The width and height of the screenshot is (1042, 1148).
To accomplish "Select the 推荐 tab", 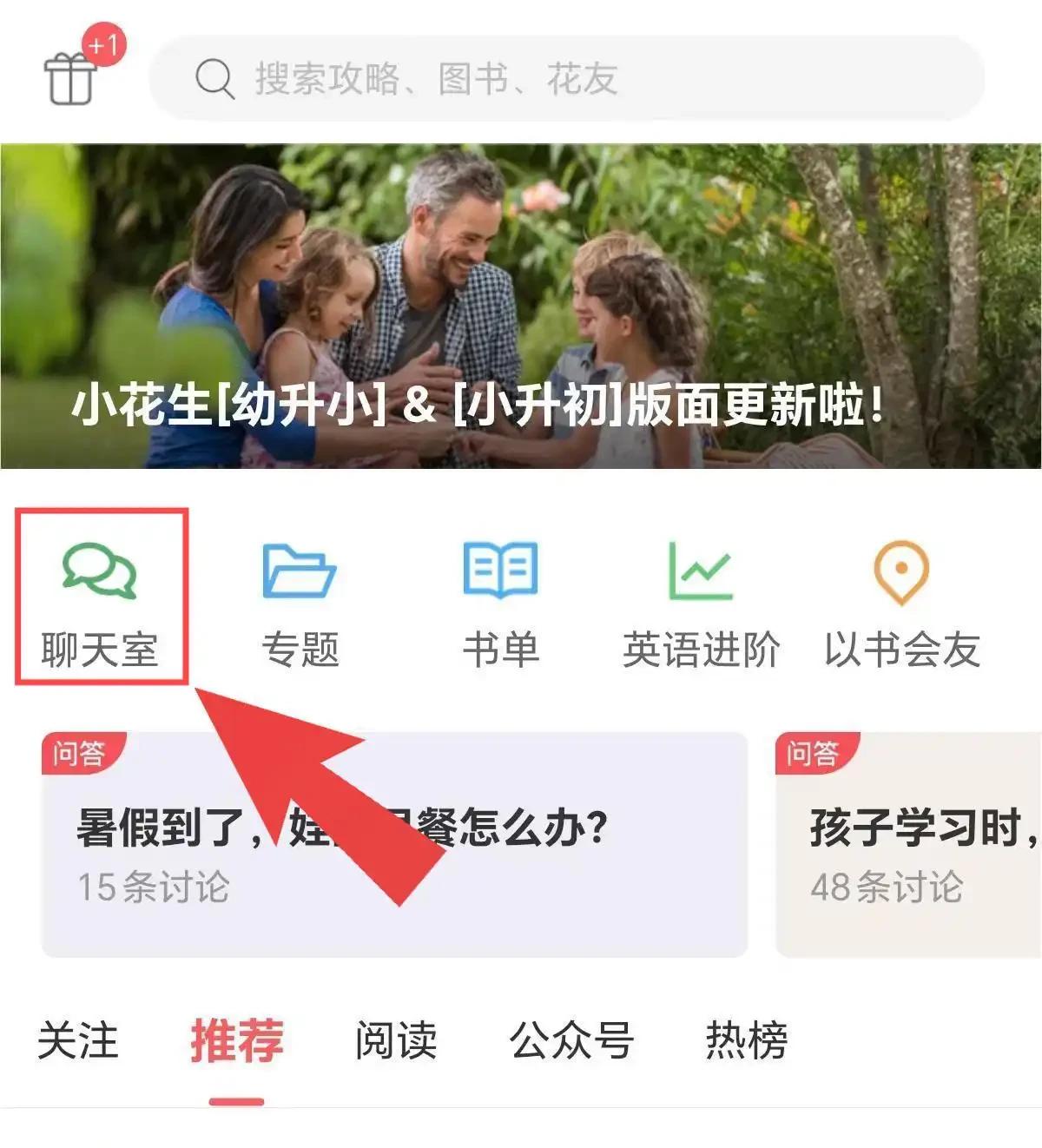I will 236,1039.
